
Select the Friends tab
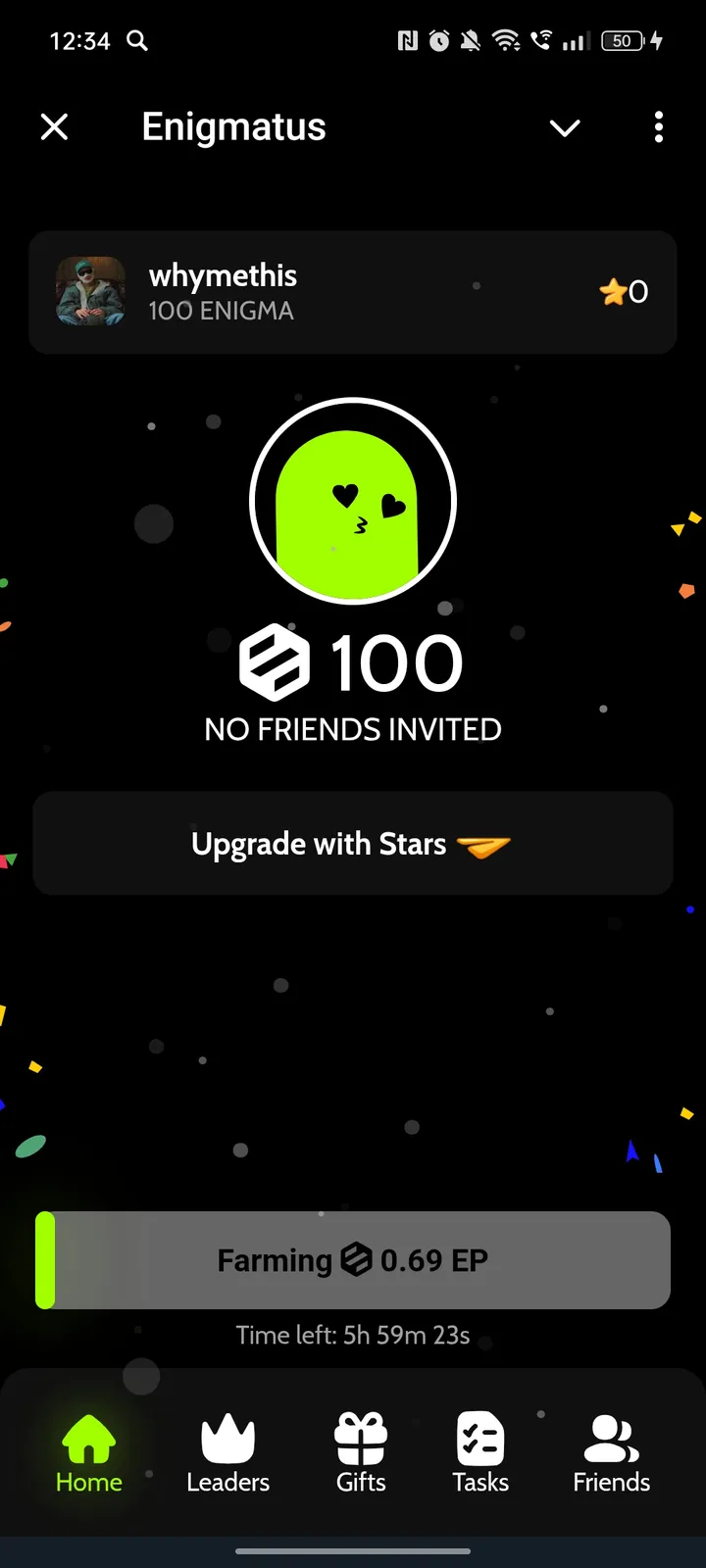tap(611, 1453)
